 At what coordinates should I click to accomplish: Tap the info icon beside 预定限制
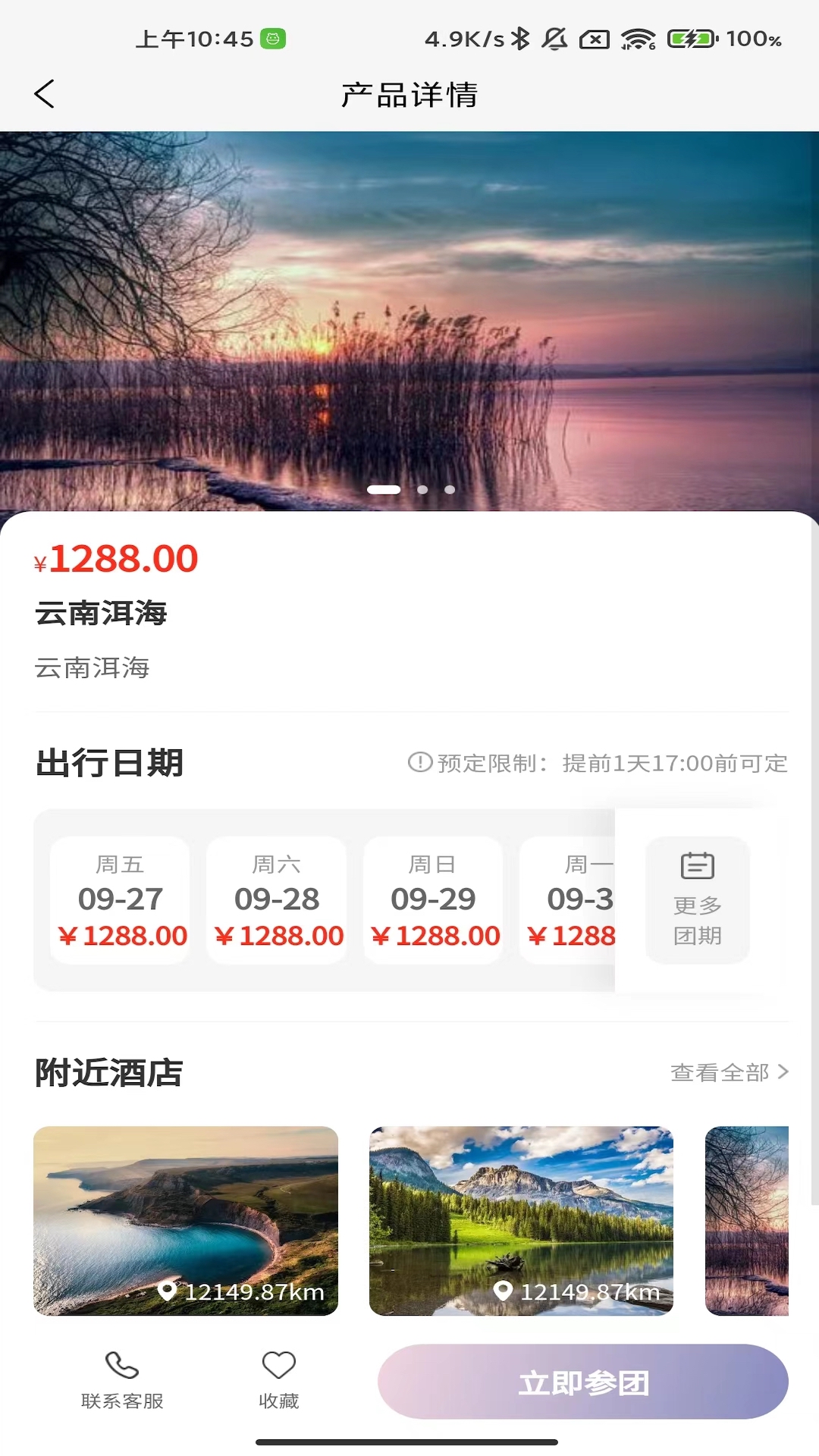click(419, 764)
